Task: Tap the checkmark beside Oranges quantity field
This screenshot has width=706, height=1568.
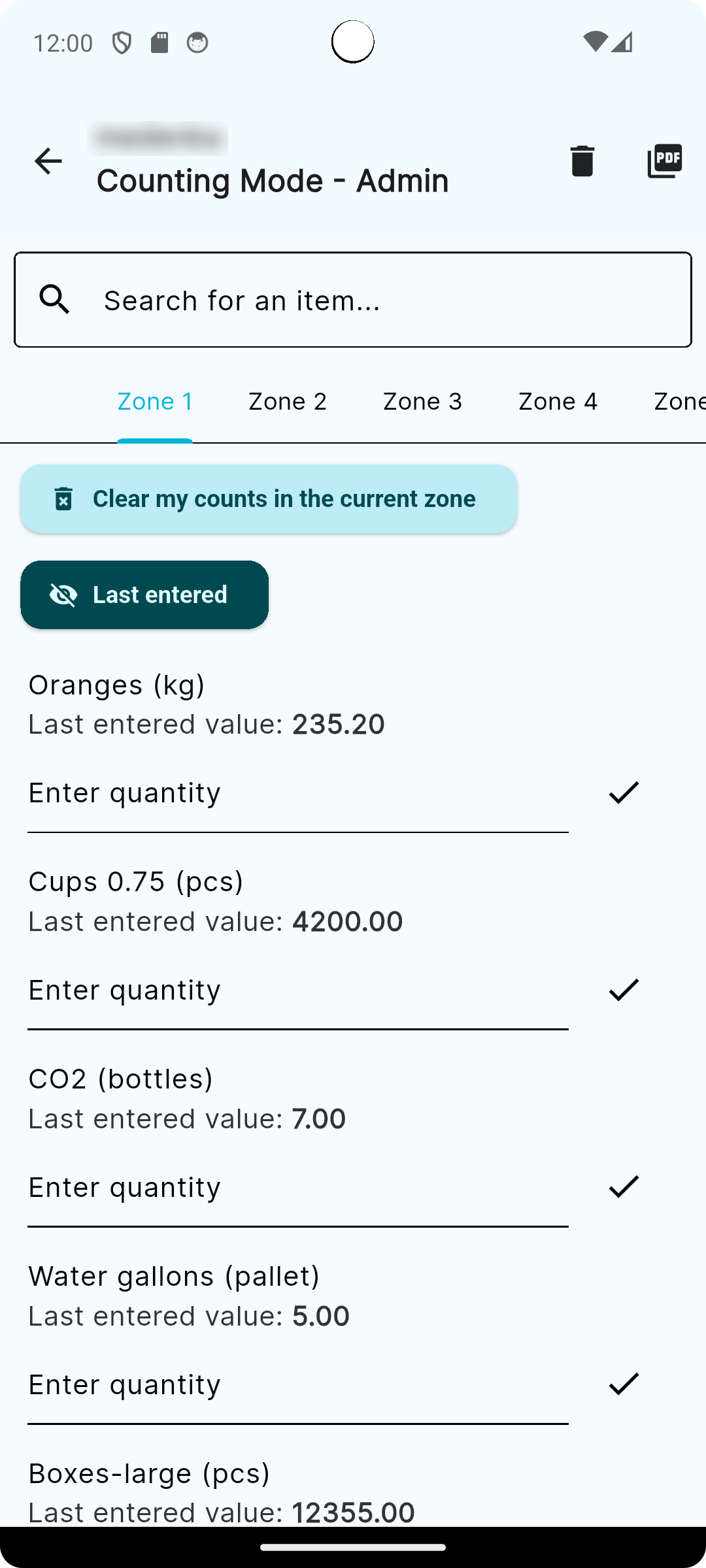Action: pyautogui.click(x=622, y=792)
